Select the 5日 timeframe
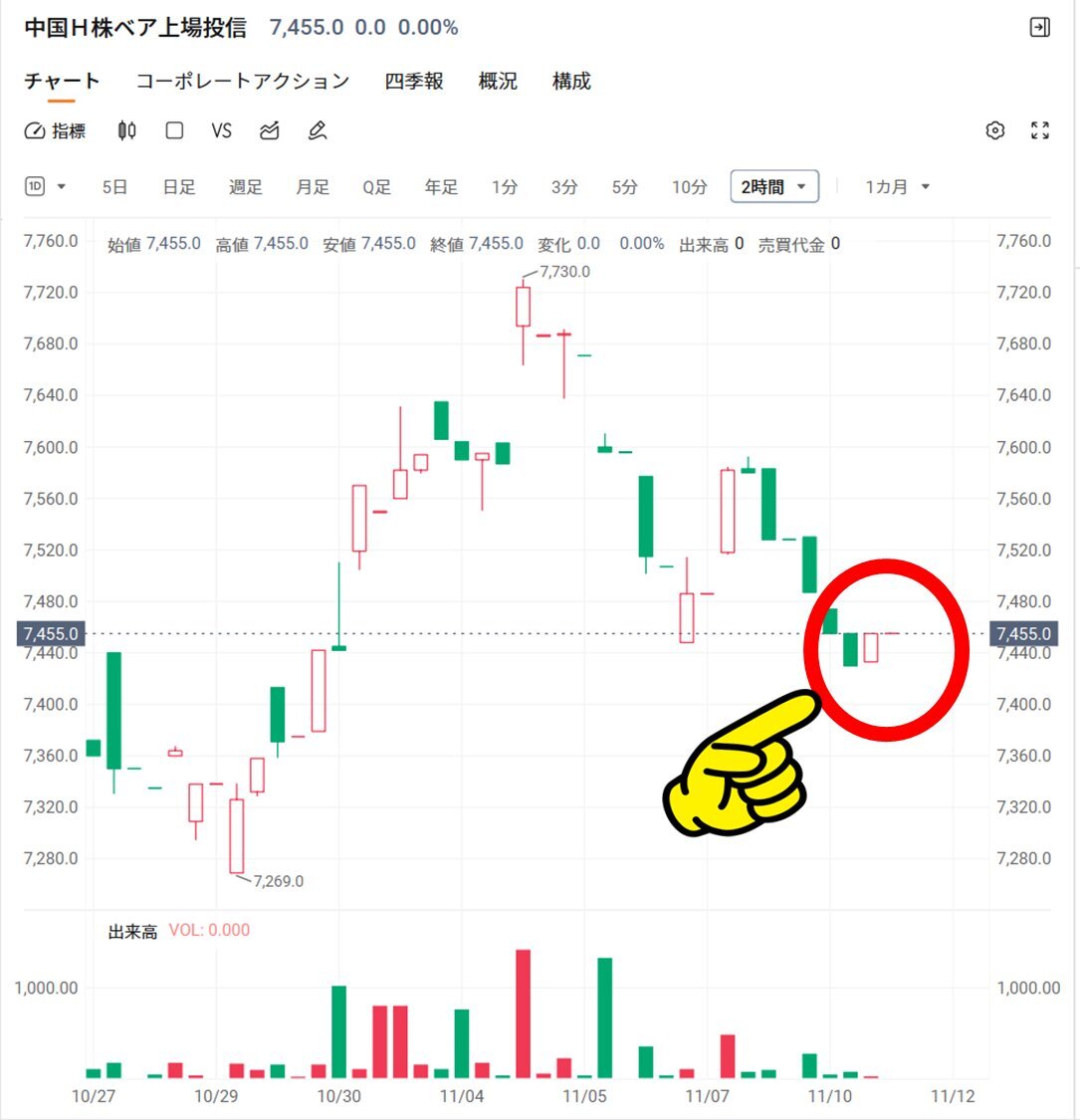This screenshot has height=1120, width=1080. pos(114,187)
